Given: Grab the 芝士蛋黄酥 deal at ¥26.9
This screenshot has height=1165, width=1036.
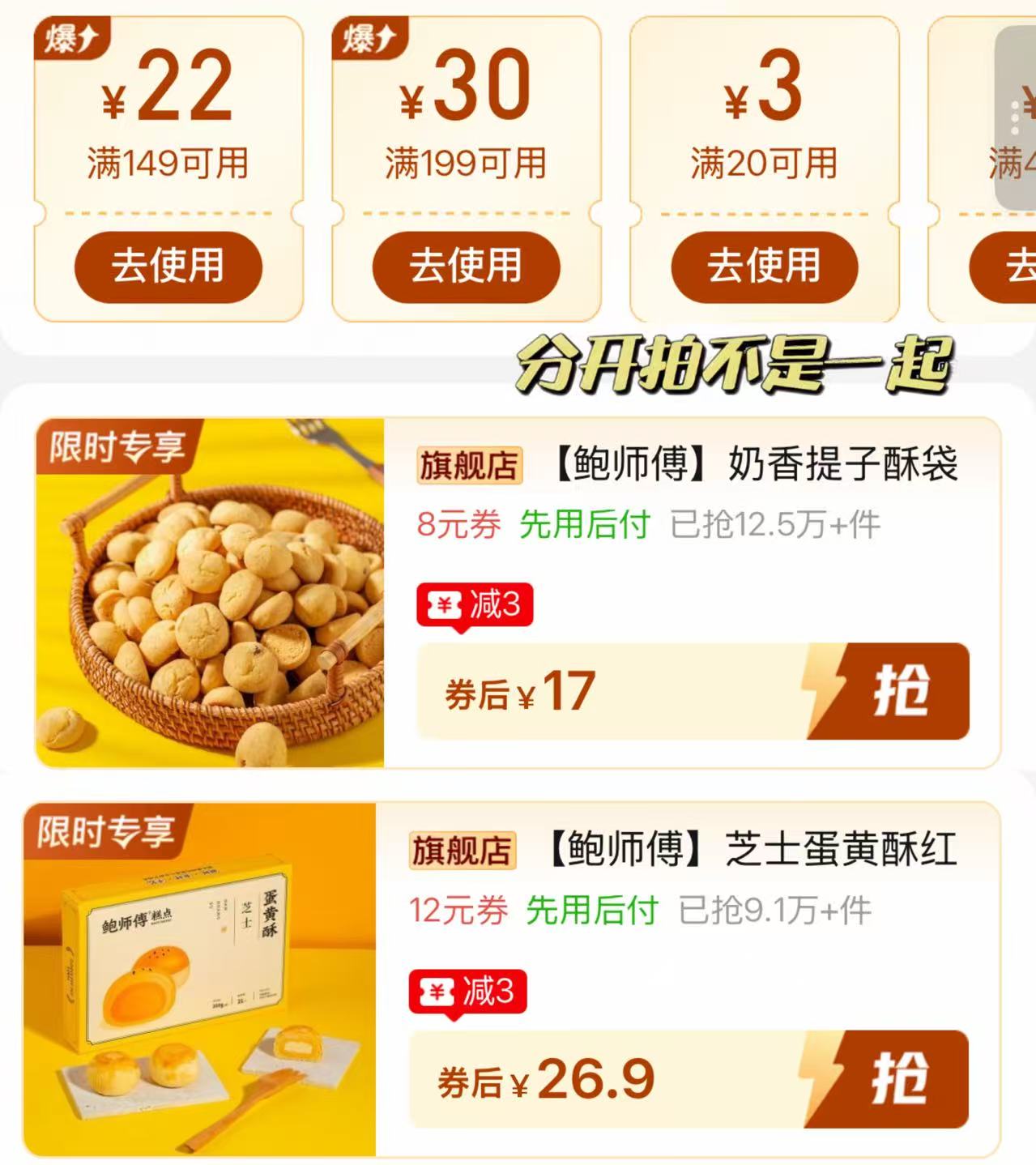Looking at the screenshot, I should [886, 1079].
